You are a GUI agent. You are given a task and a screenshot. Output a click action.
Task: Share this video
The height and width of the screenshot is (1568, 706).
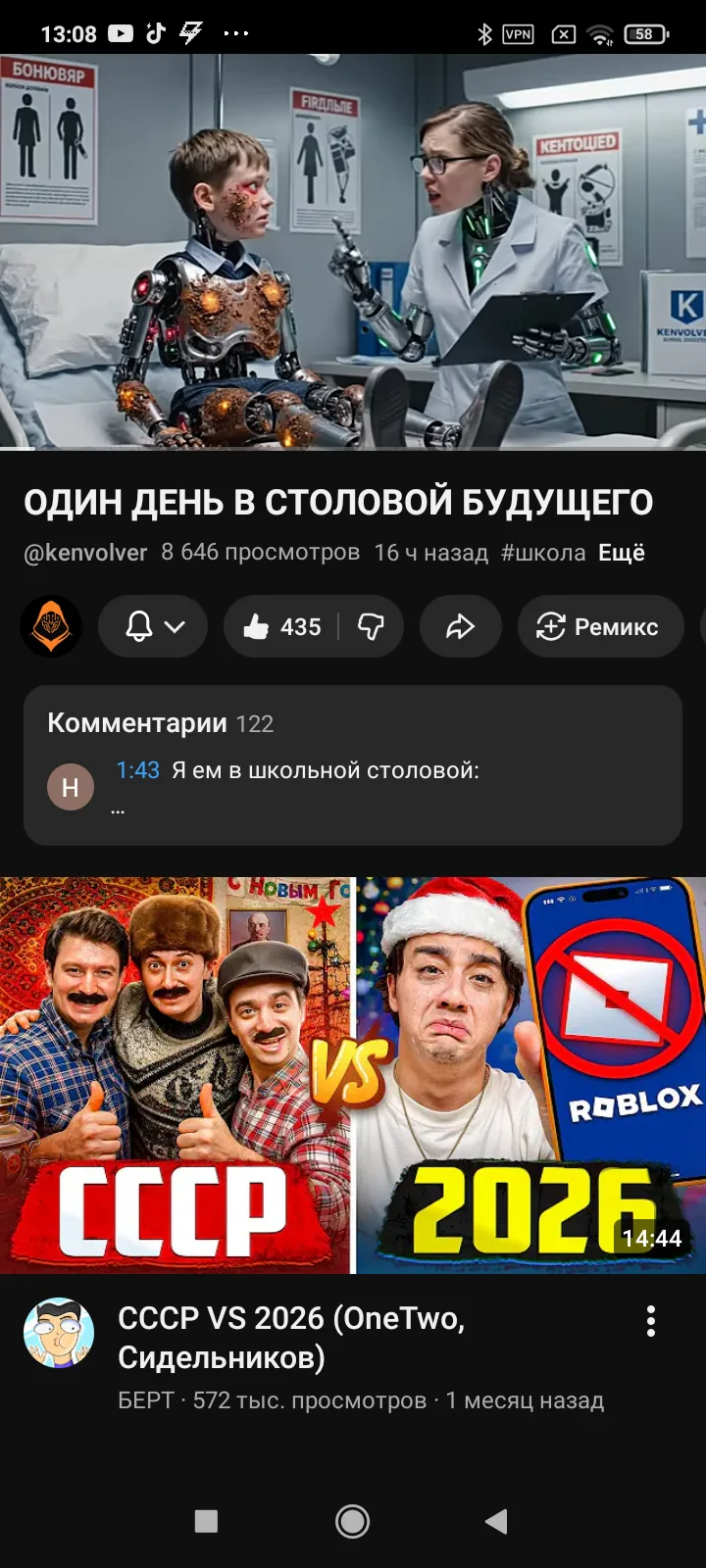tap(460, 626)
